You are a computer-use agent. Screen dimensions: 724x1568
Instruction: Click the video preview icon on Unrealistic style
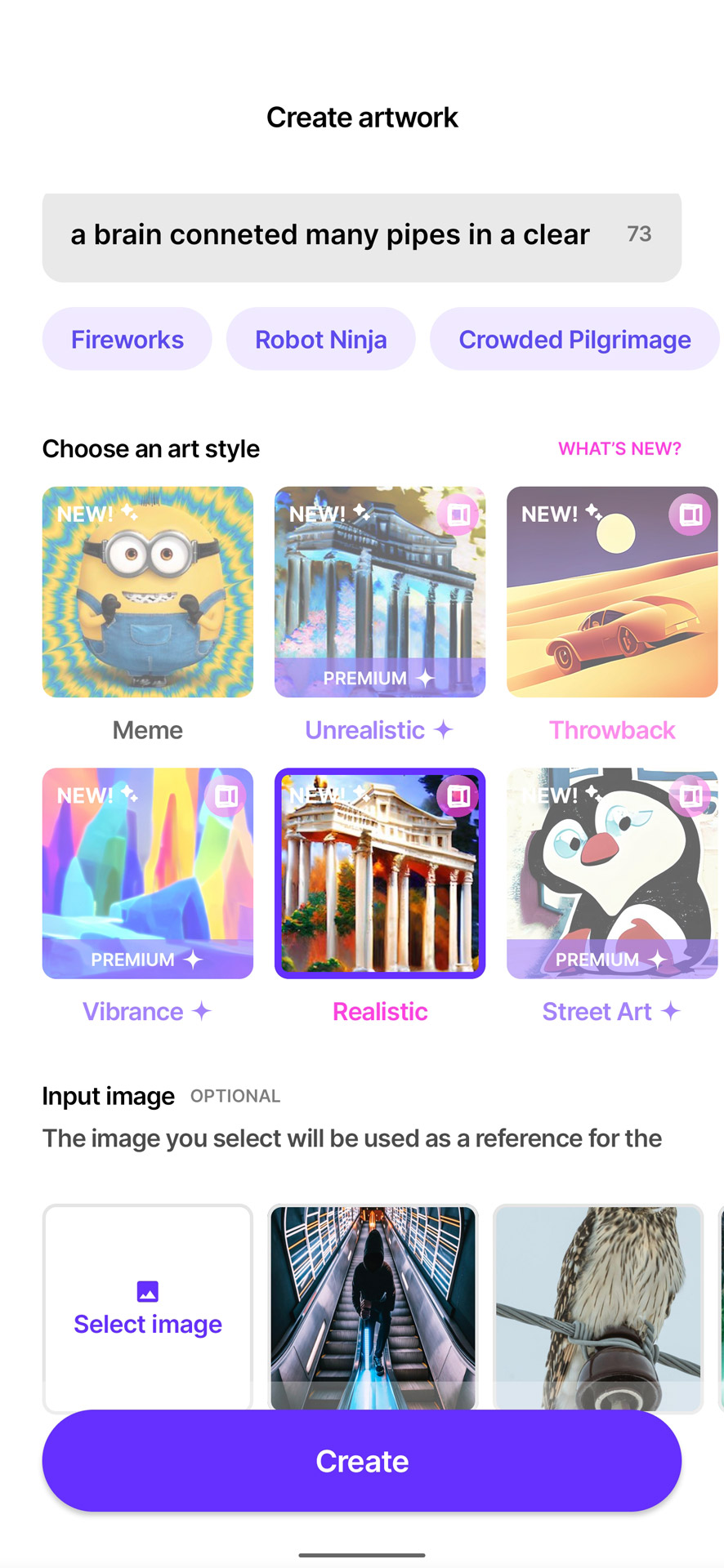coord(457,514)
